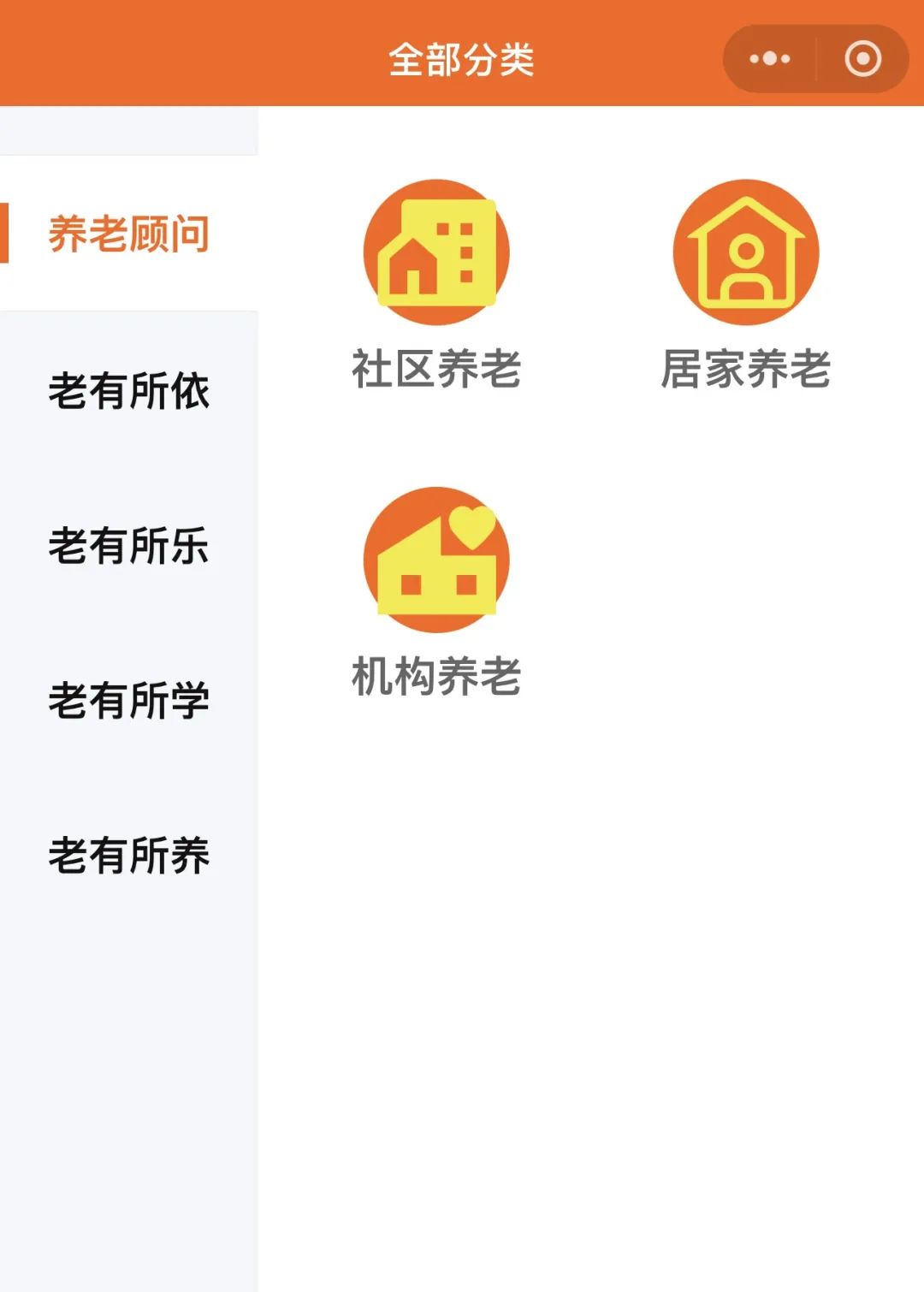Viewport: 924px width, 1292px height.
Task: Open 社区养老 services
Action: (436, 282)
